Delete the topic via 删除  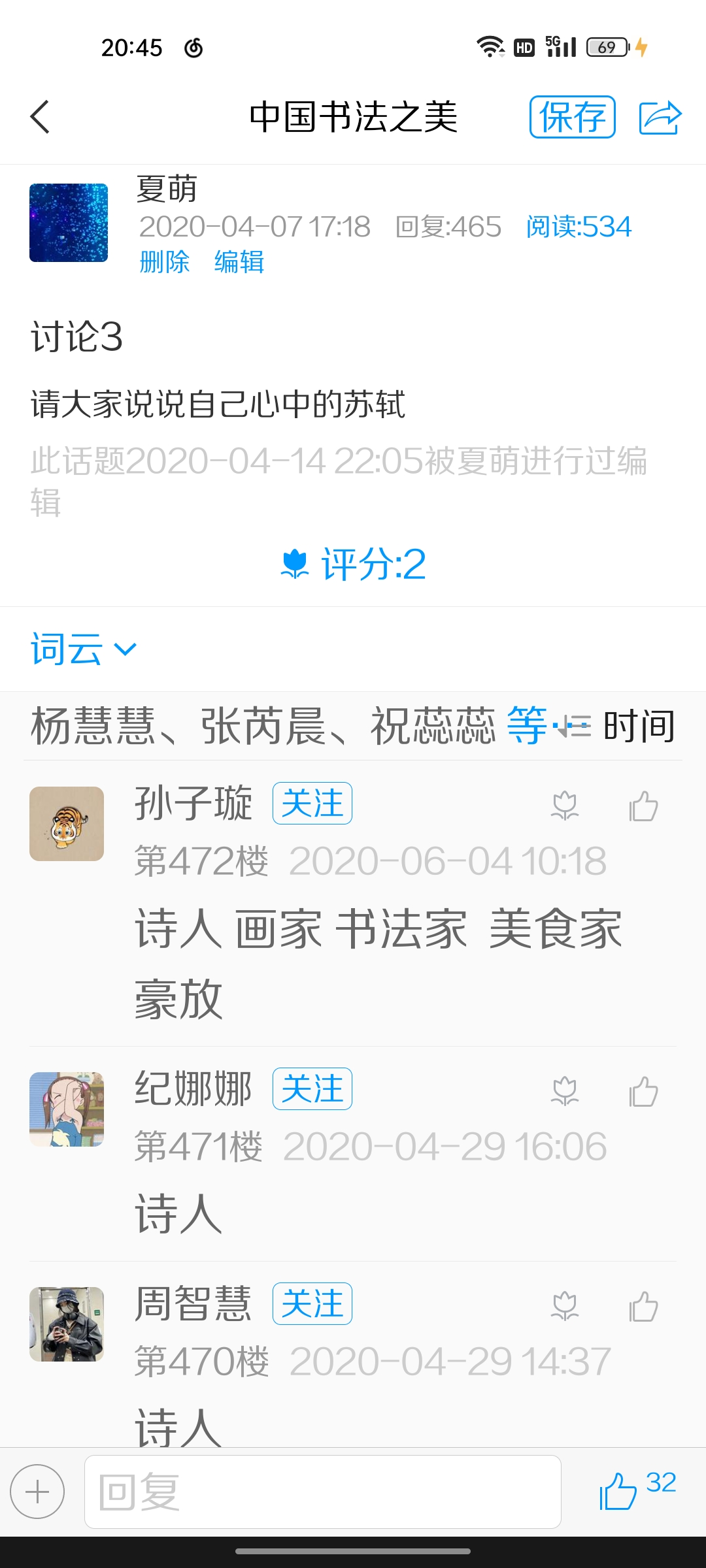point(164,262)
